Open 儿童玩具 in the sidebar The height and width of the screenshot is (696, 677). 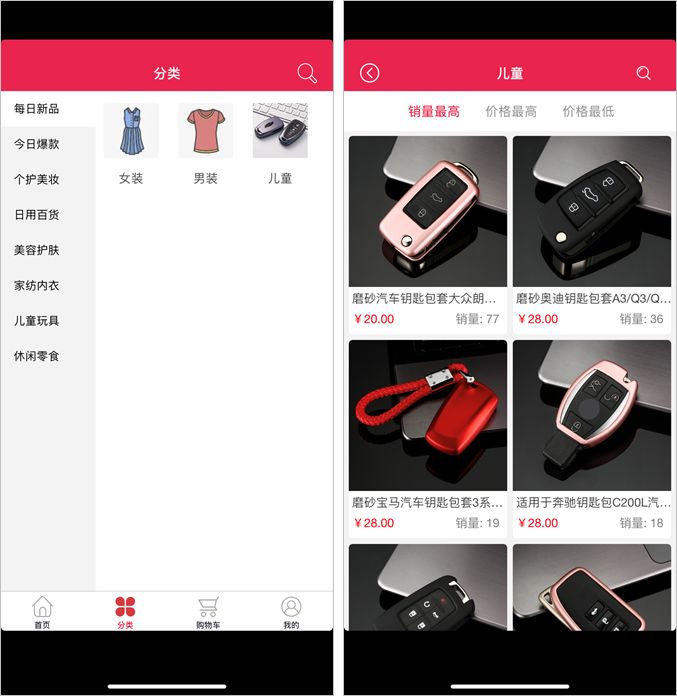pos(37,321)
